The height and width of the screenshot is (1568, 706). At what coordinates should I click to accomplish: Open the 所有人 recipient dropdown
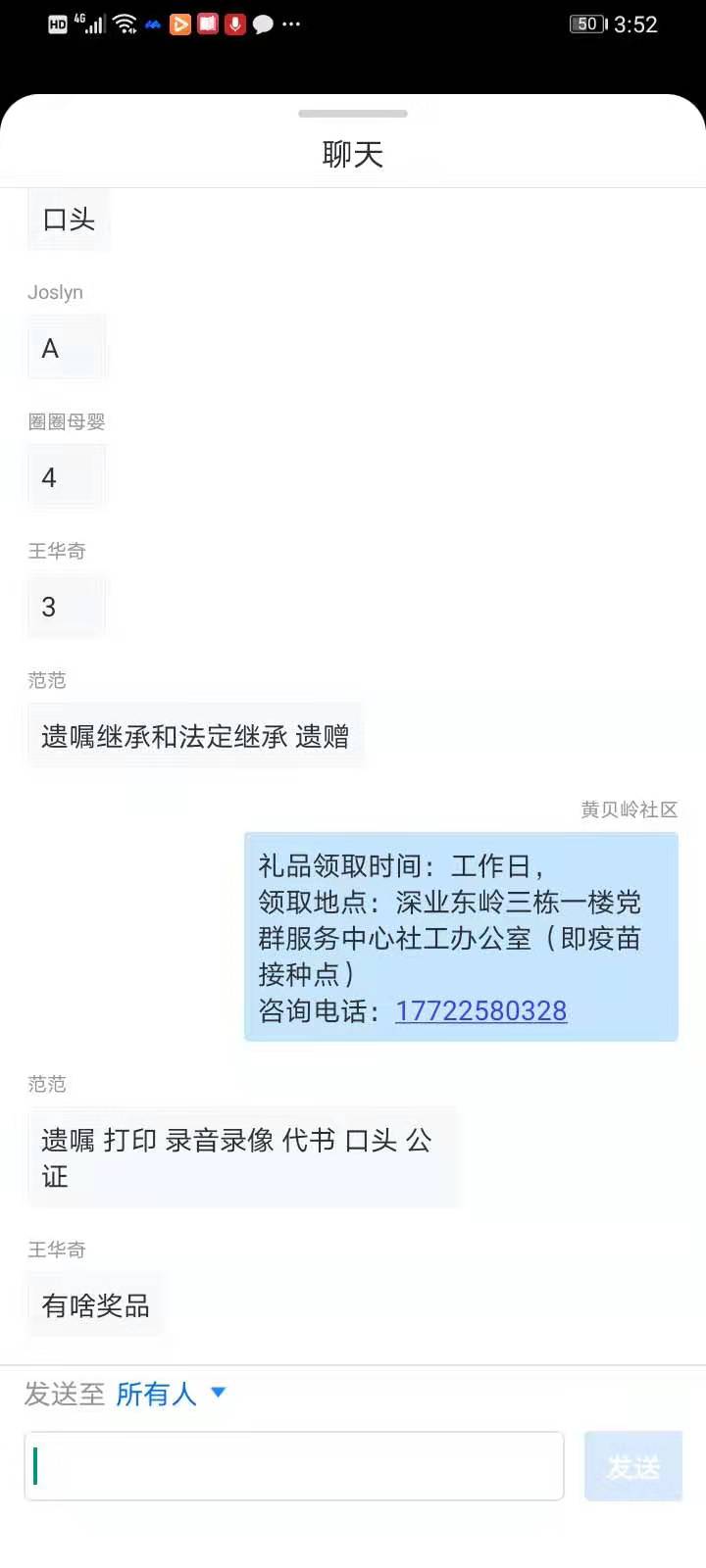[171, 1393]
